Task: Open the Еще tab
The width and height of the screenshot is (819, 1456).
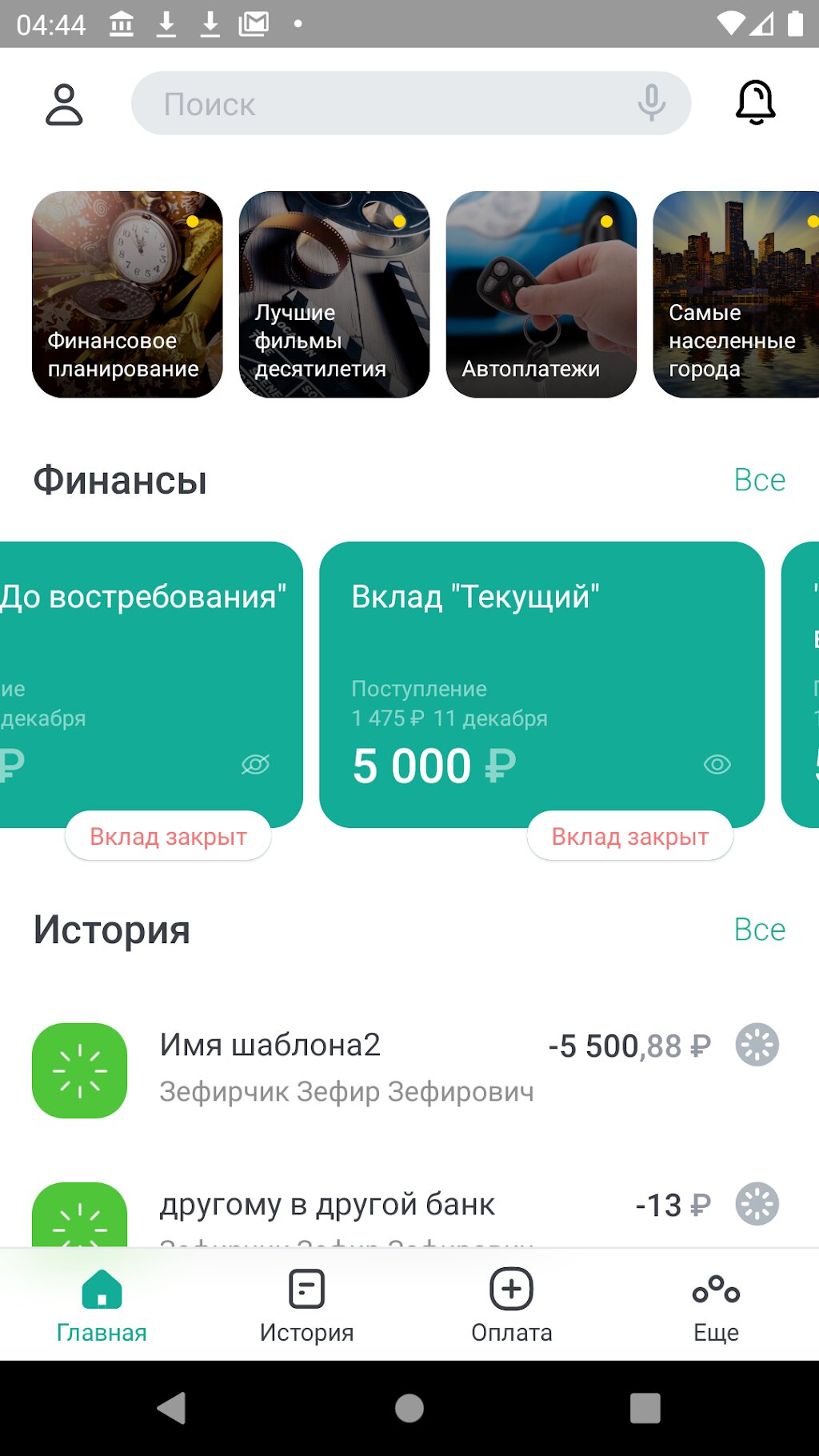Action: coord(716,1306)
